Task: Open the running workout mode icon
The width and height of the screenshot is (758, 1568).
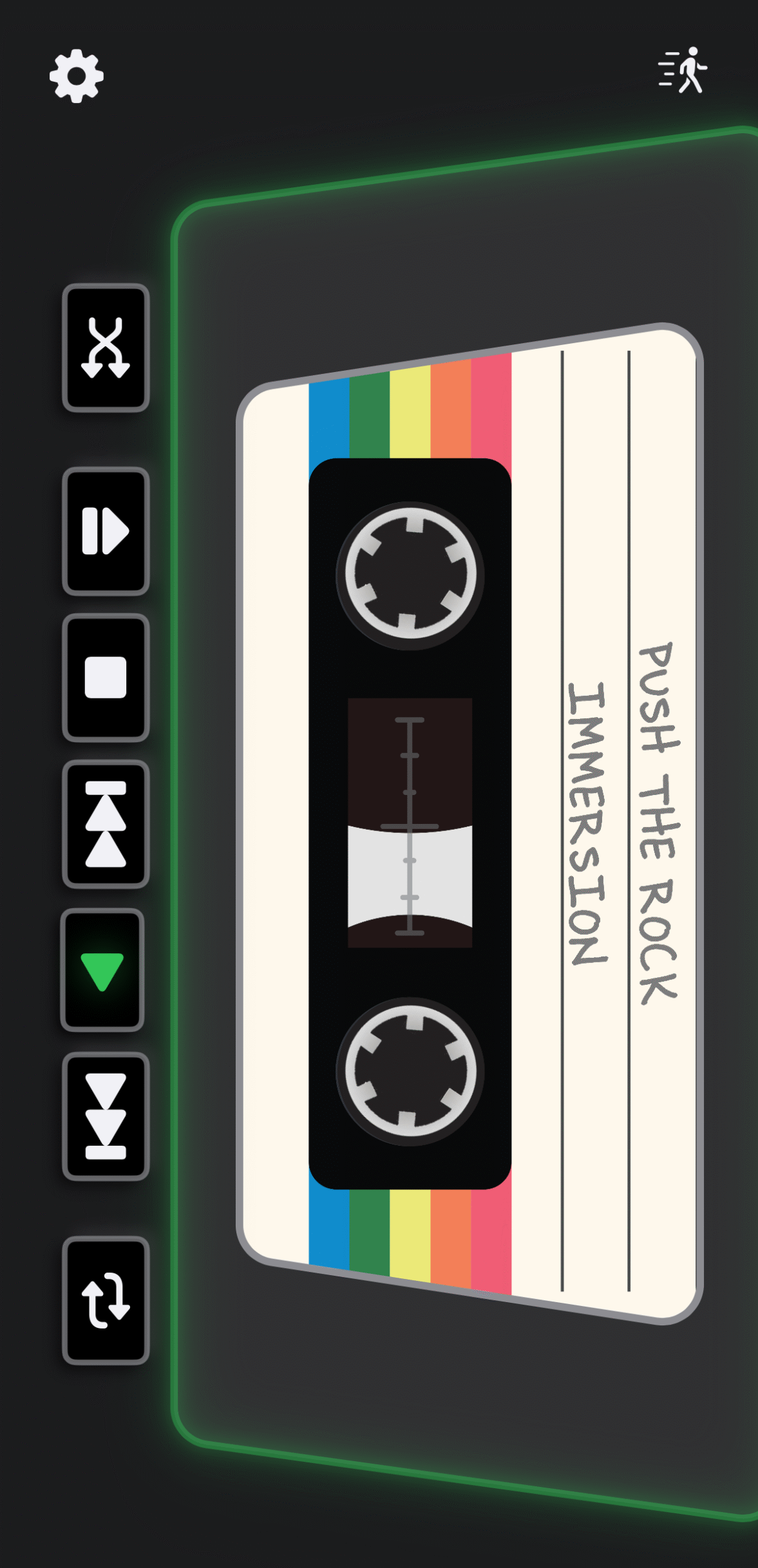Action: [683, 70]
